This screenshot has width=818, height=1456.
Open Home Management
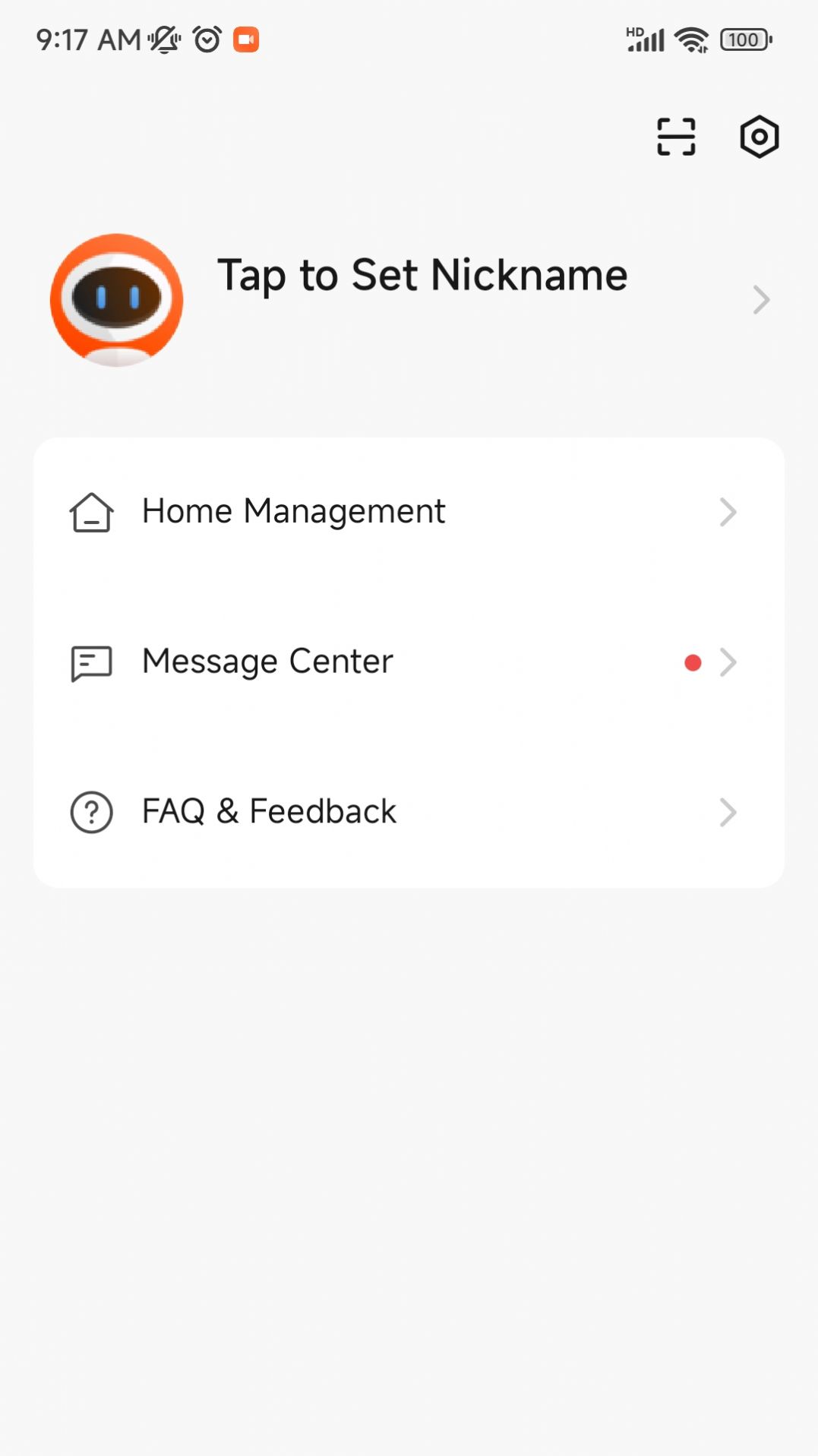pos(409,512)
